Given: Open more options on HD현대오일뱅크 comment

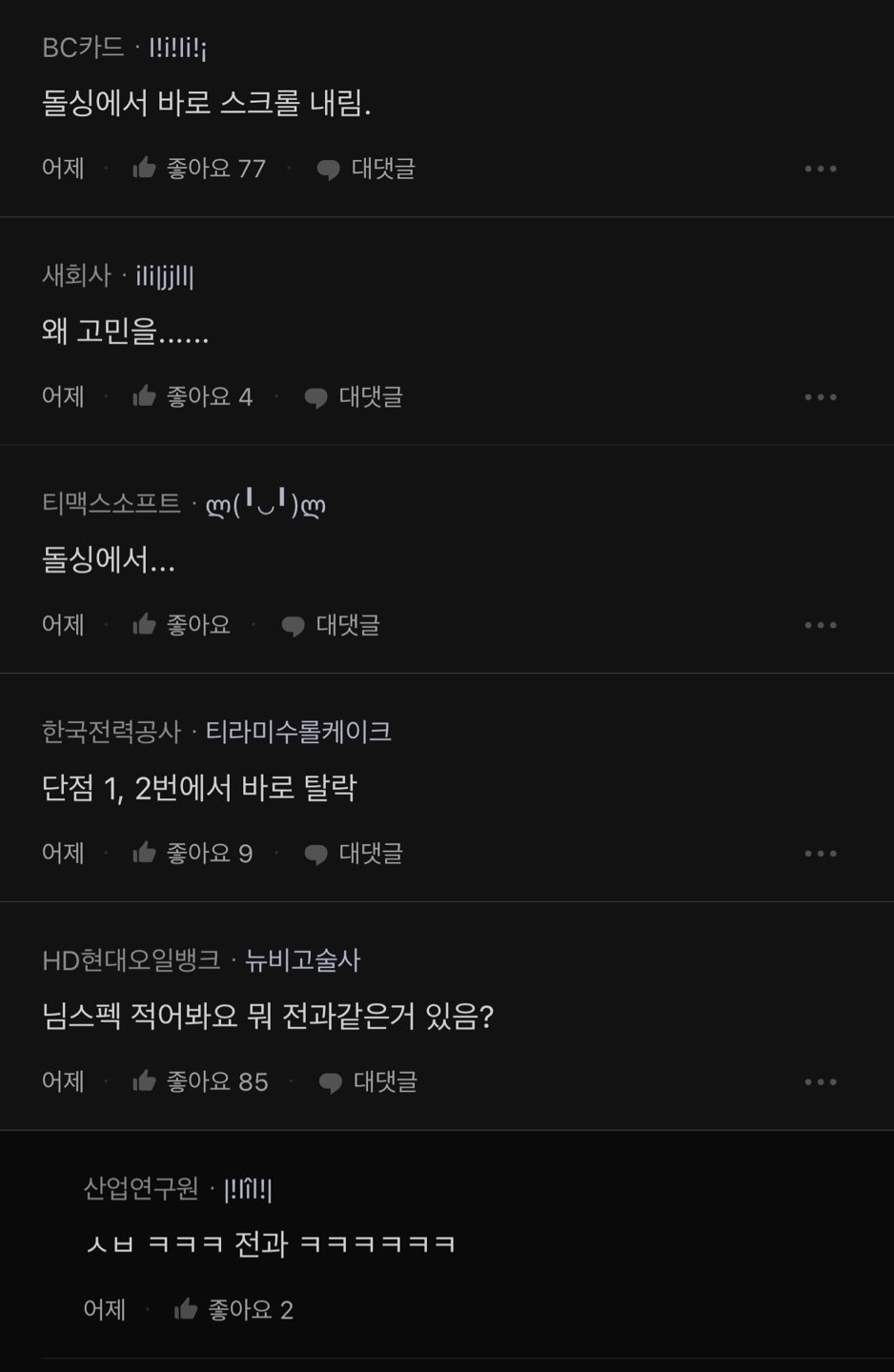Looking at the screenshot, I should pos(820,1081).
